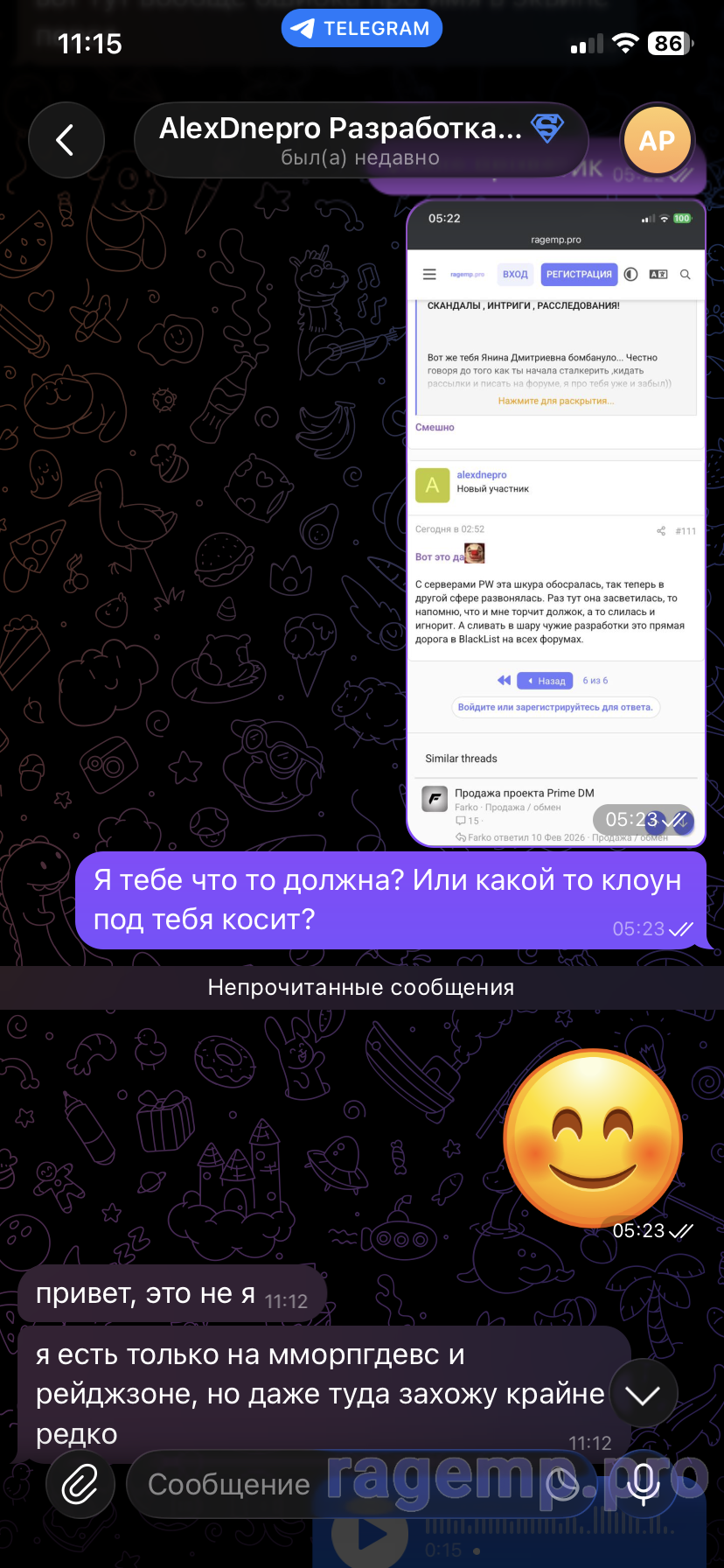Tap the attach file paperclip
This screenshot has height=1568, width=724.
pos(80,1484)
